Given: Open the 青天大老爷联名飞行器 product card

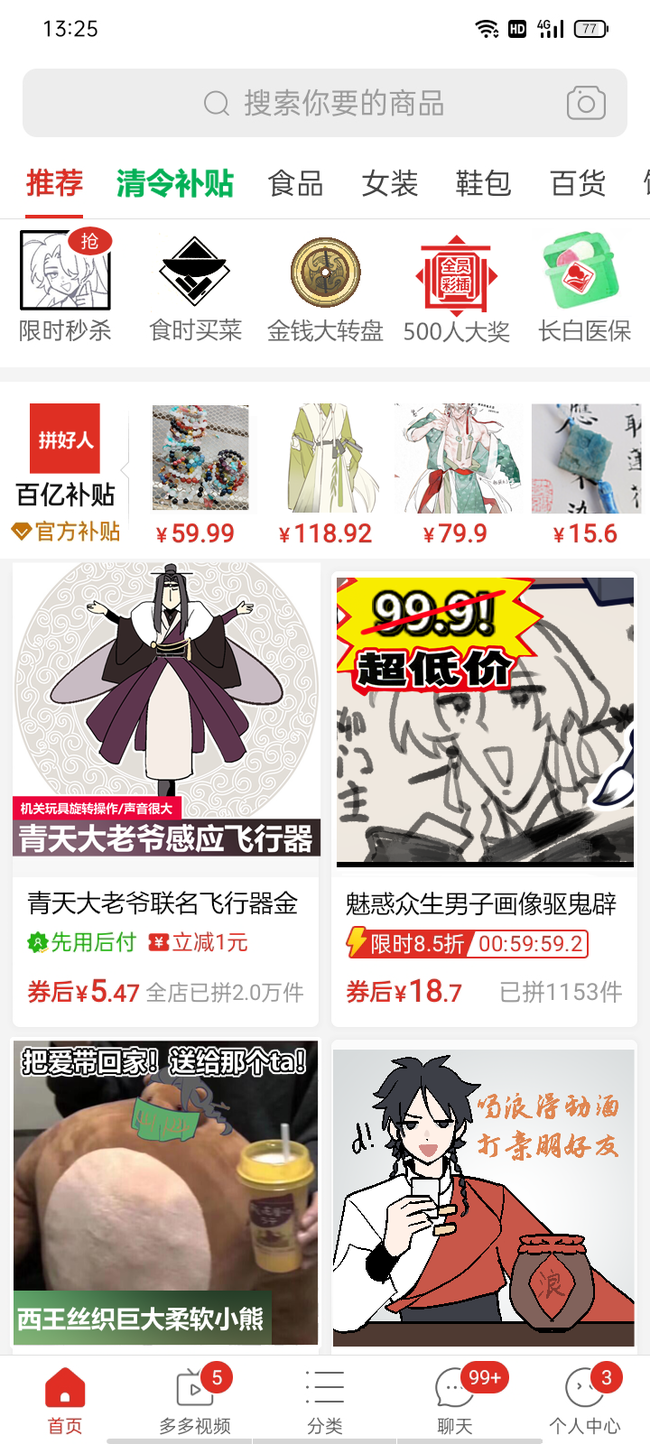Looking at the screenshot, I should [x=165, y=790].
